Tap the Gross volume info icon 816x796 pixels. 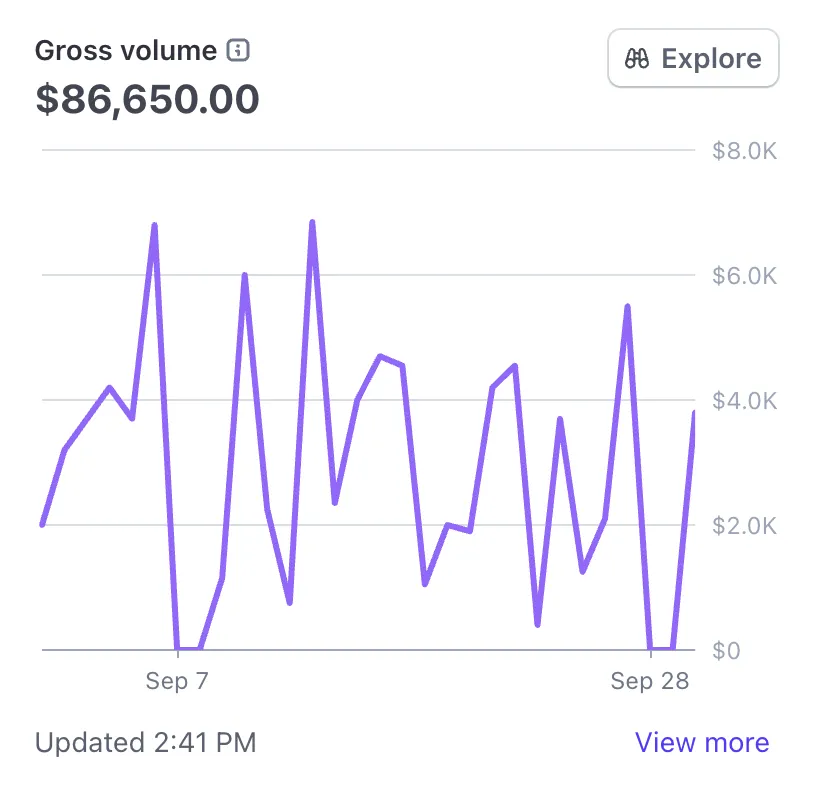(238, 50)
